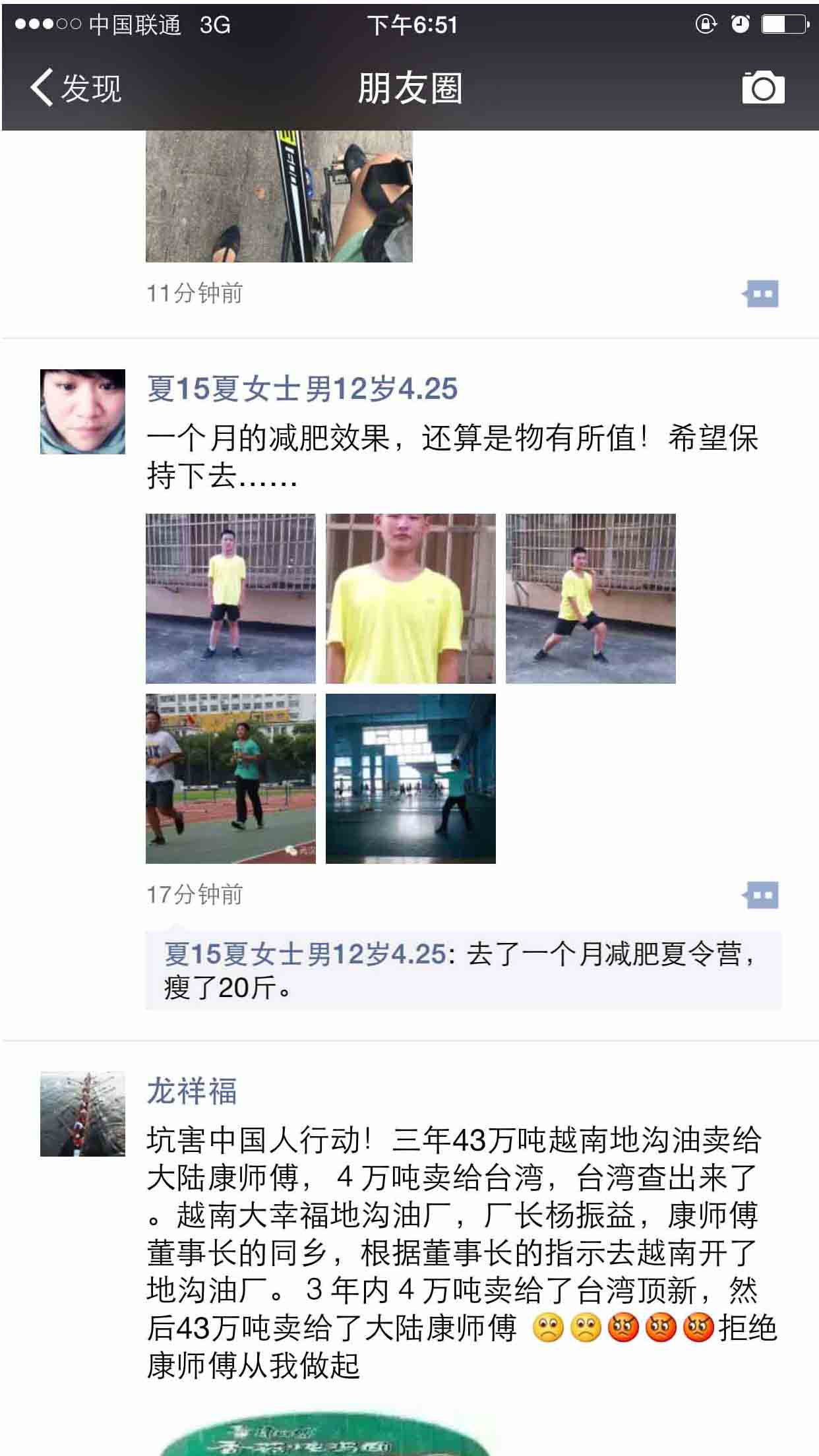
Task: Open commenter name in the 减肥夏令营 comment
Action: click(x=305, y=954)
